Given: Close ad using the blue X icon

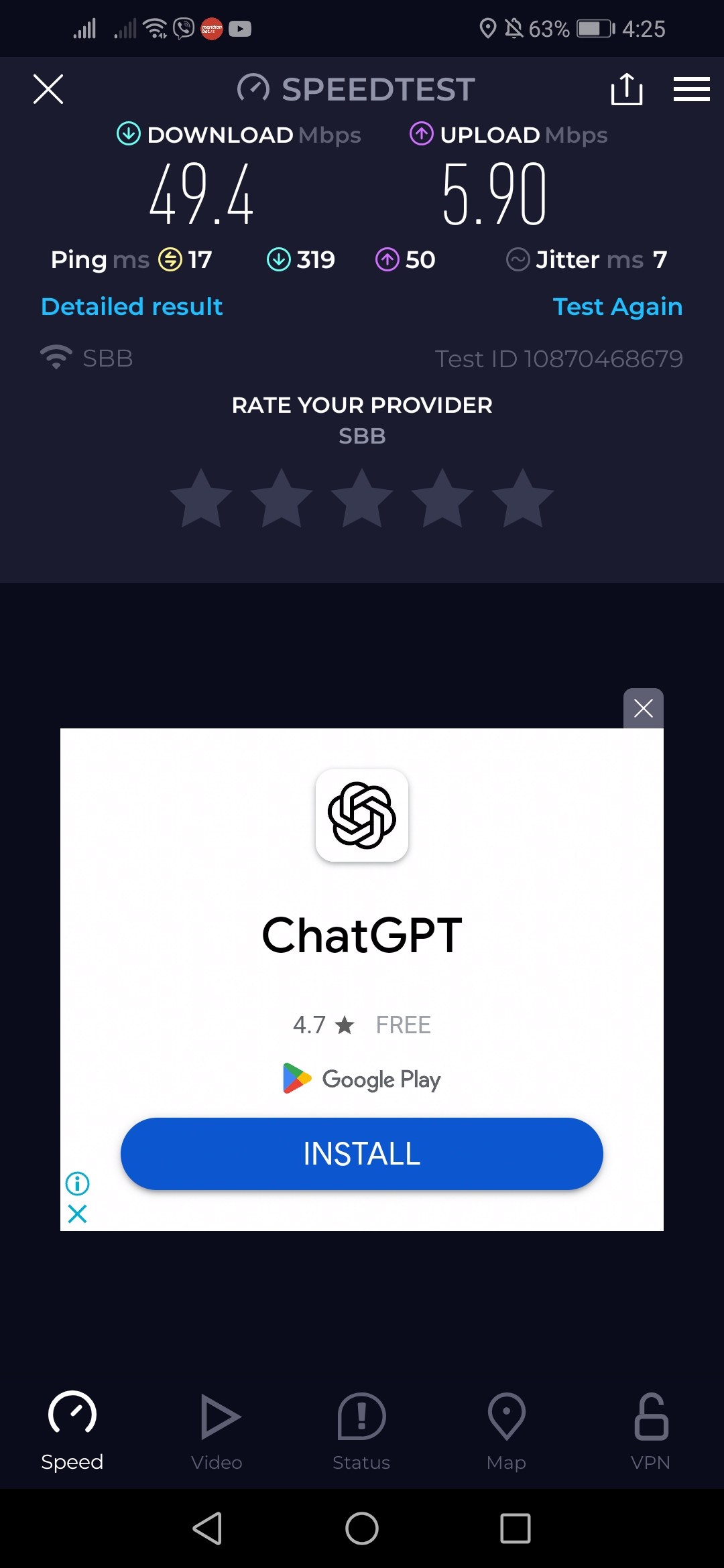Looking at the screenshot, I should [78, 1214].
